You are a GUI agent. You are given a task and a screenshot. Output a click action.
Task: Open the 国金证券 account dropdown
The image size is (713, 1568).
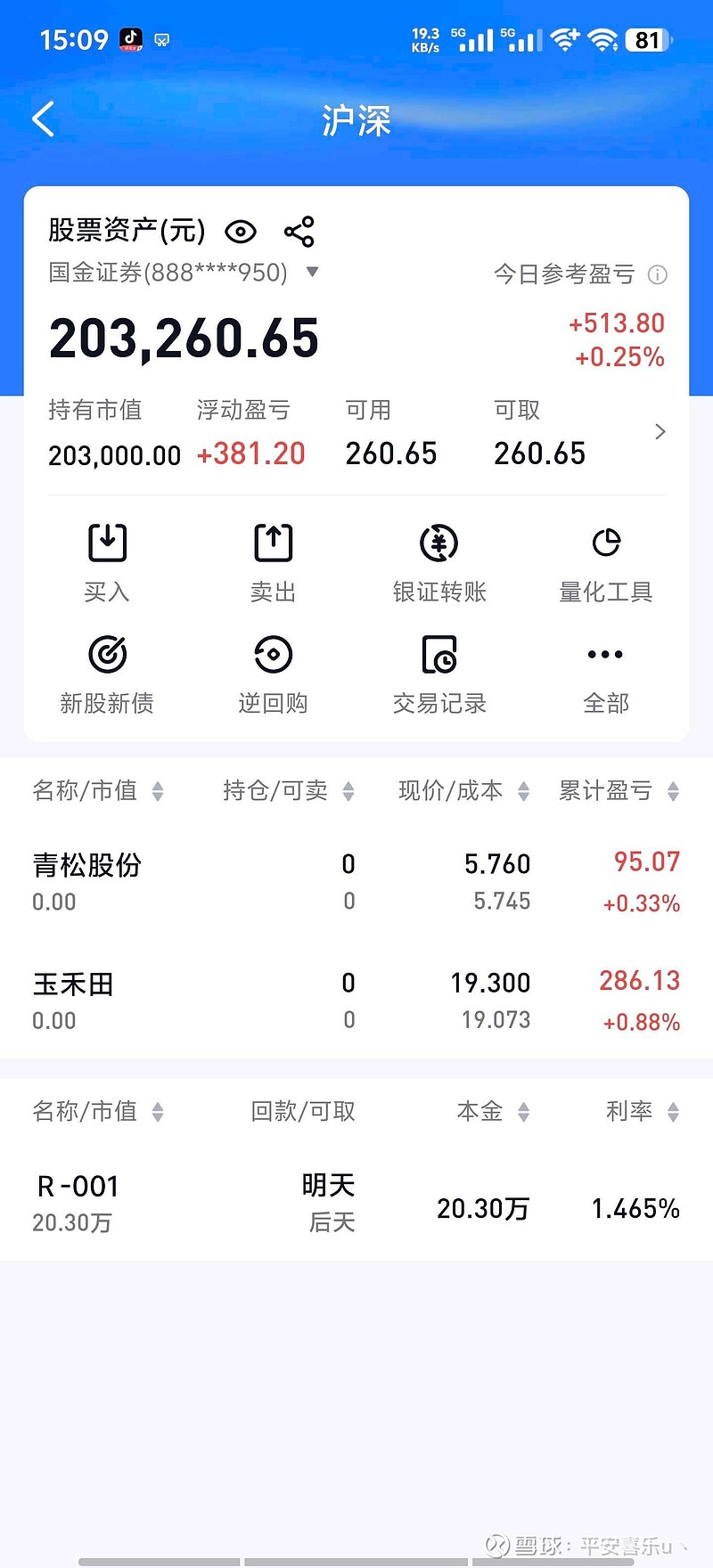[x=312, y=272]
